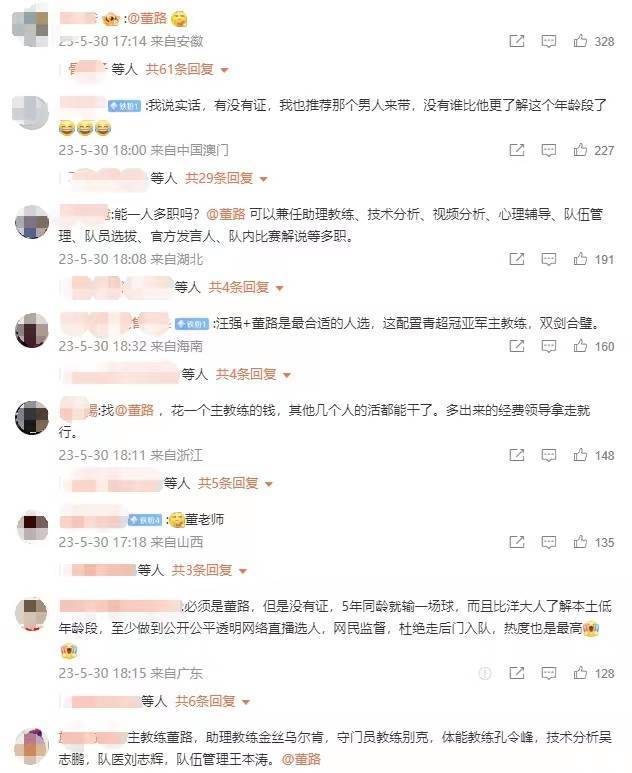Like the comment with 128 likes

tap(581, 673)
